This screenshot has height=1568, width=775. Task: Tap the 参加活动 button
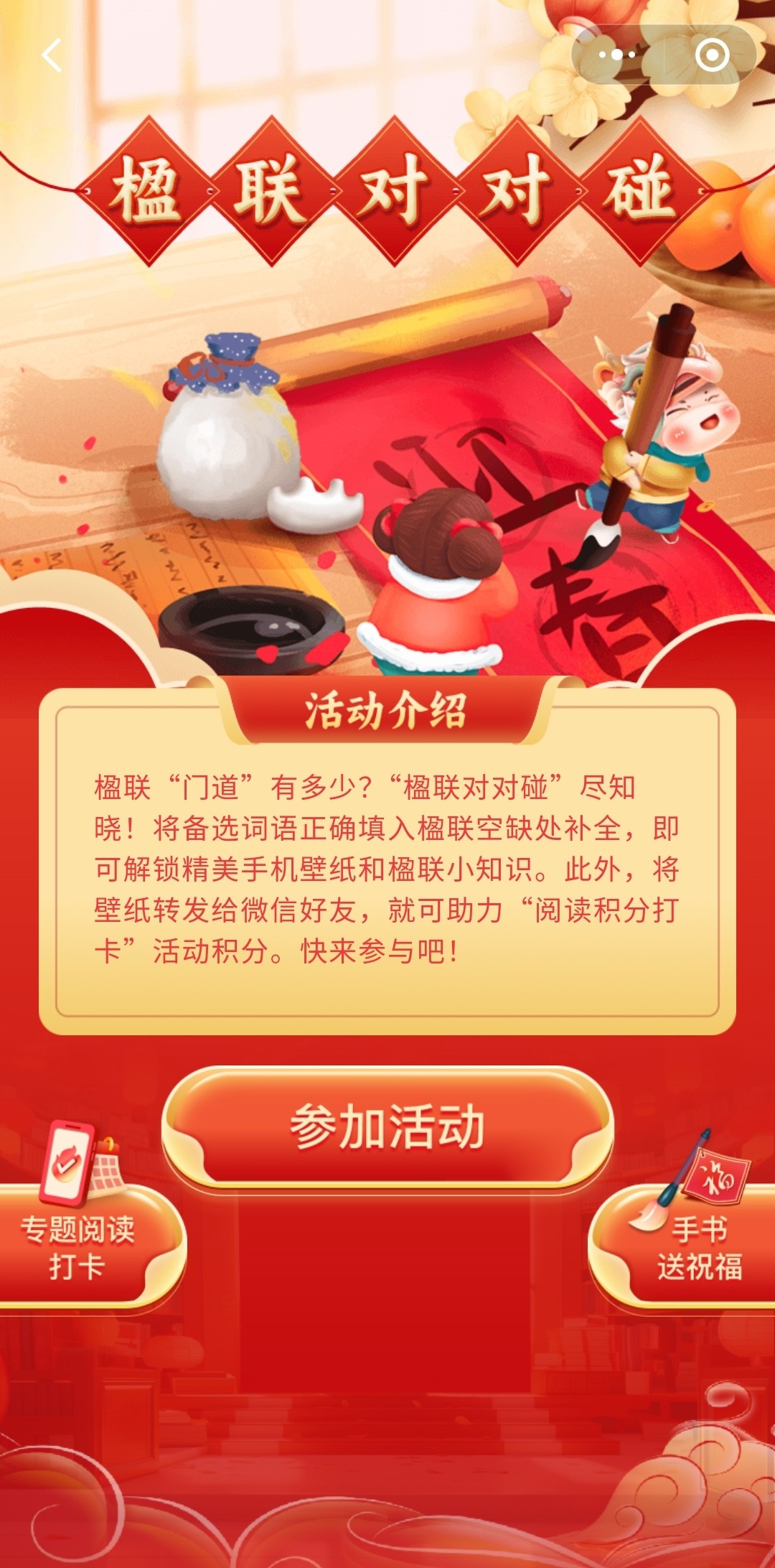point(387,1127)
